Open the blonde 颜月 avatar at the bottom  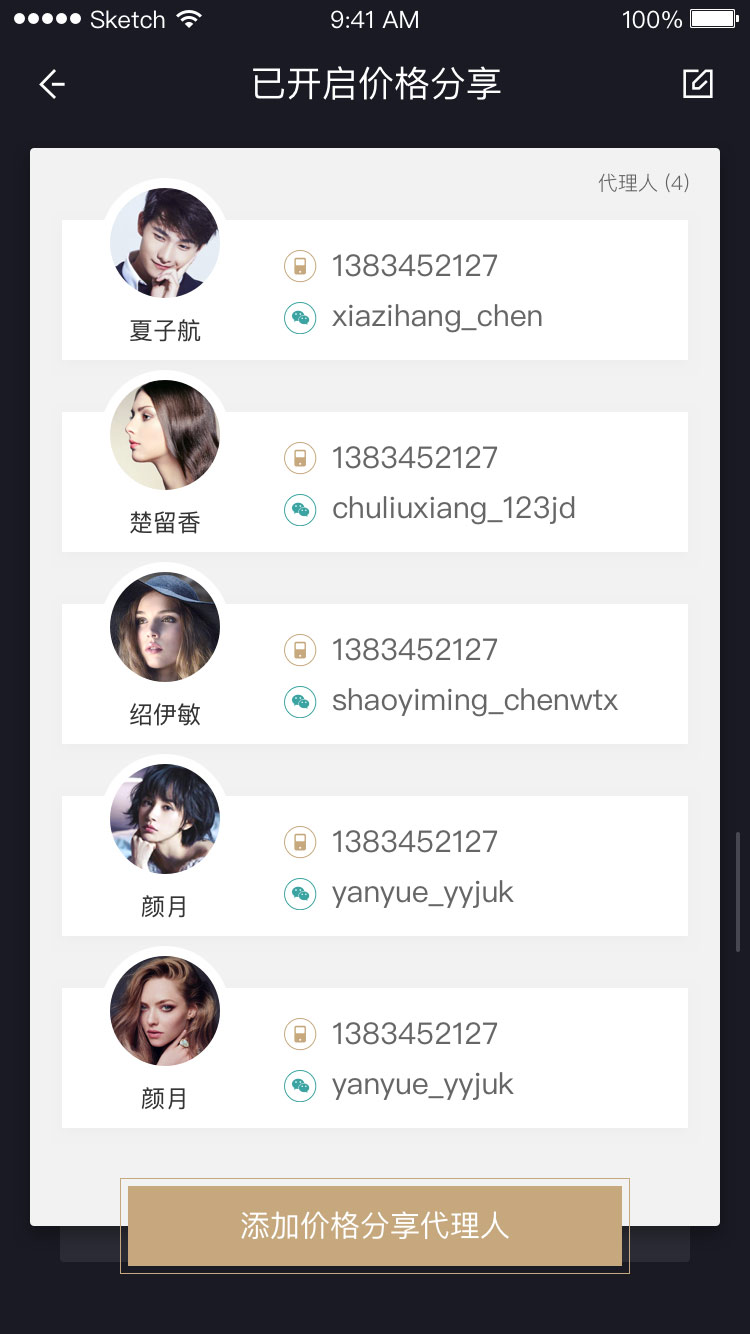pyautogui.click(x=164, y=1010)
